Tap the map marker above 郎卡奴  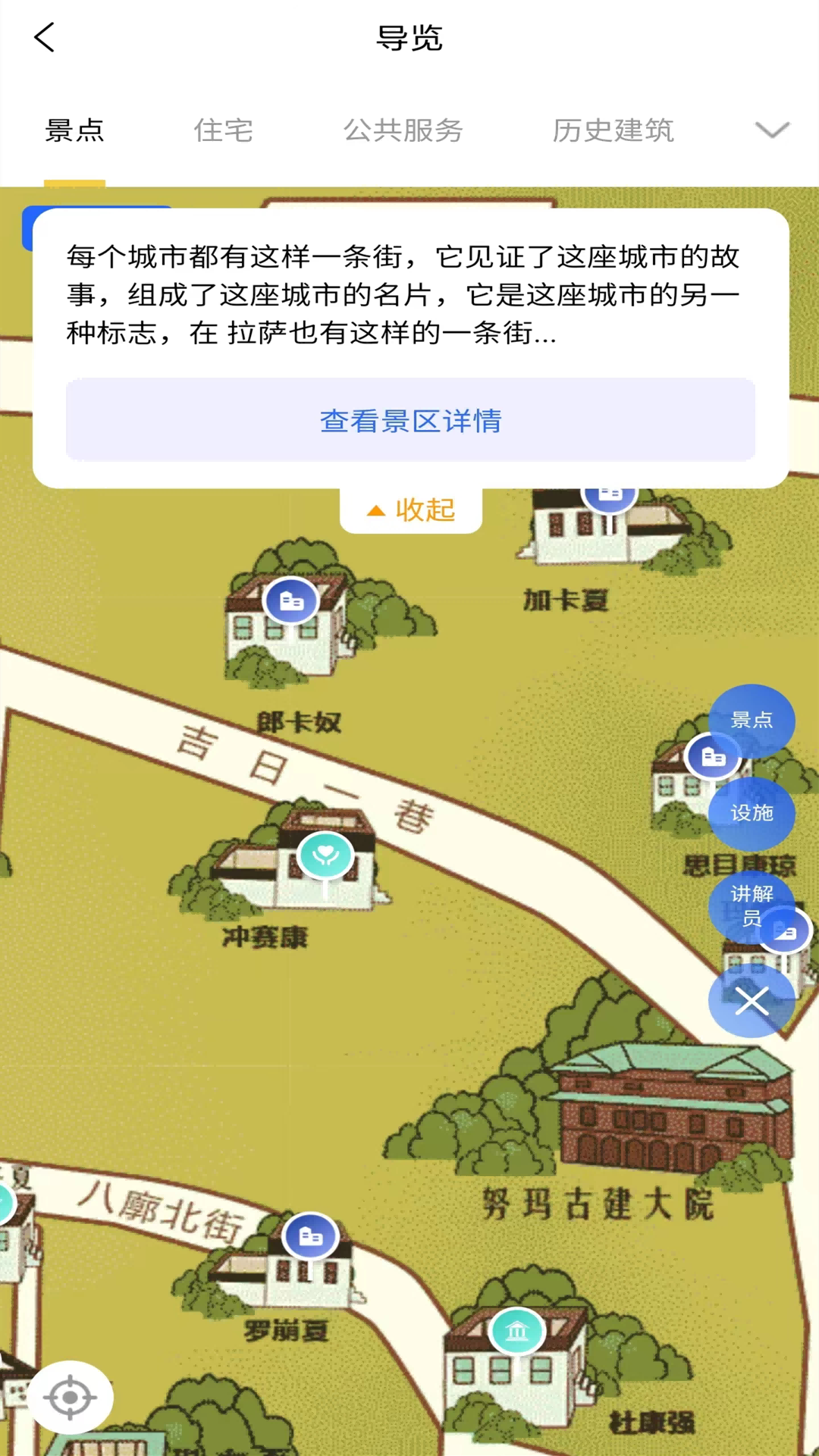291,601
